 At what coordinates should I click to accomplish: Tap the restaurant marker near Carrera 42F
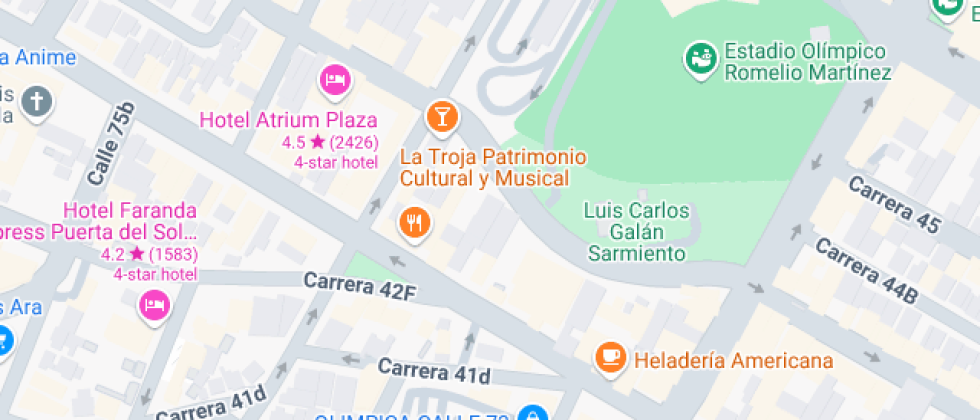click(x=415, y=223)
